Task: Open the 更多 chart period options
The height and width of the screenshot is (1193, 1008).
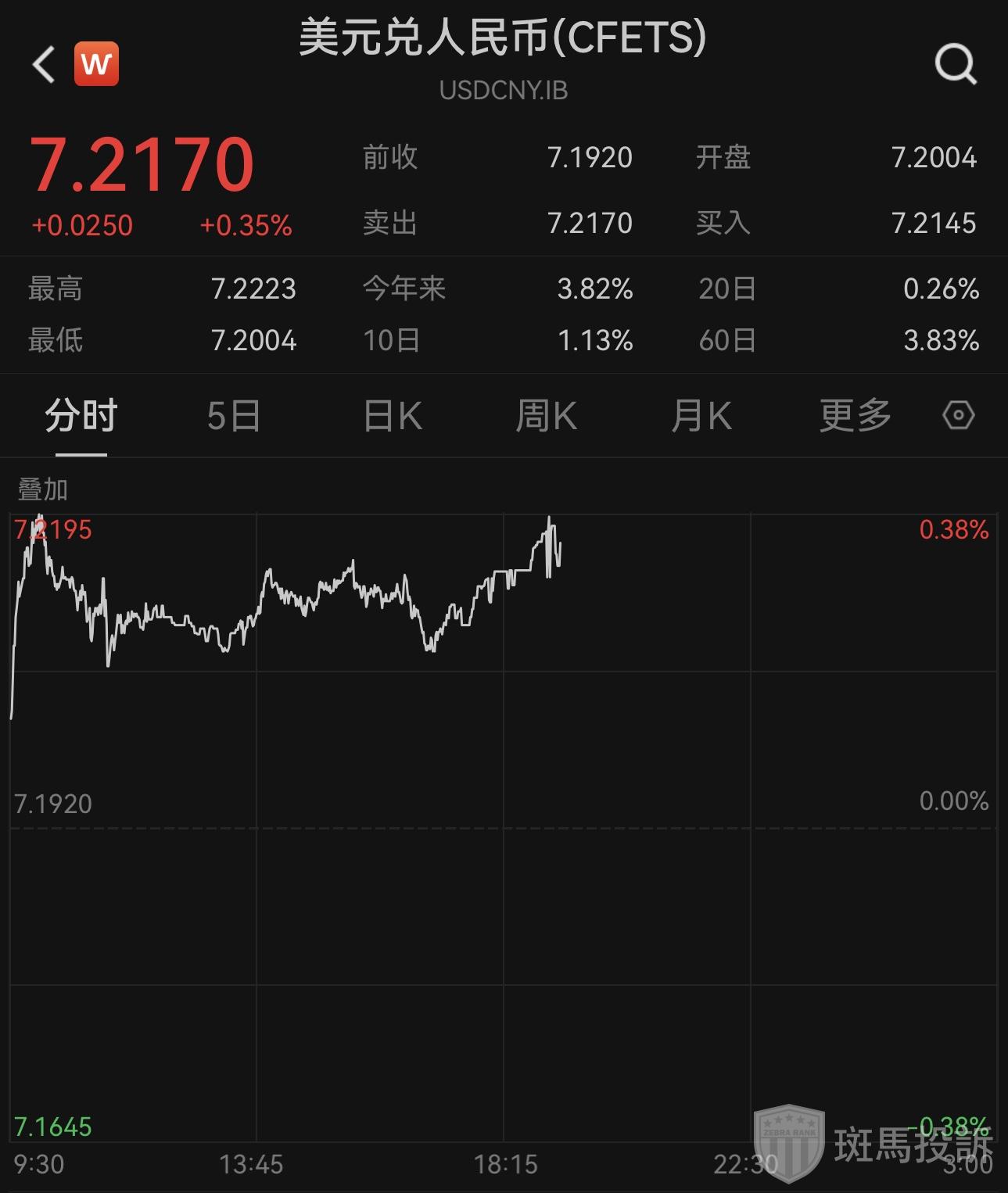Action: tap(855, 415)
